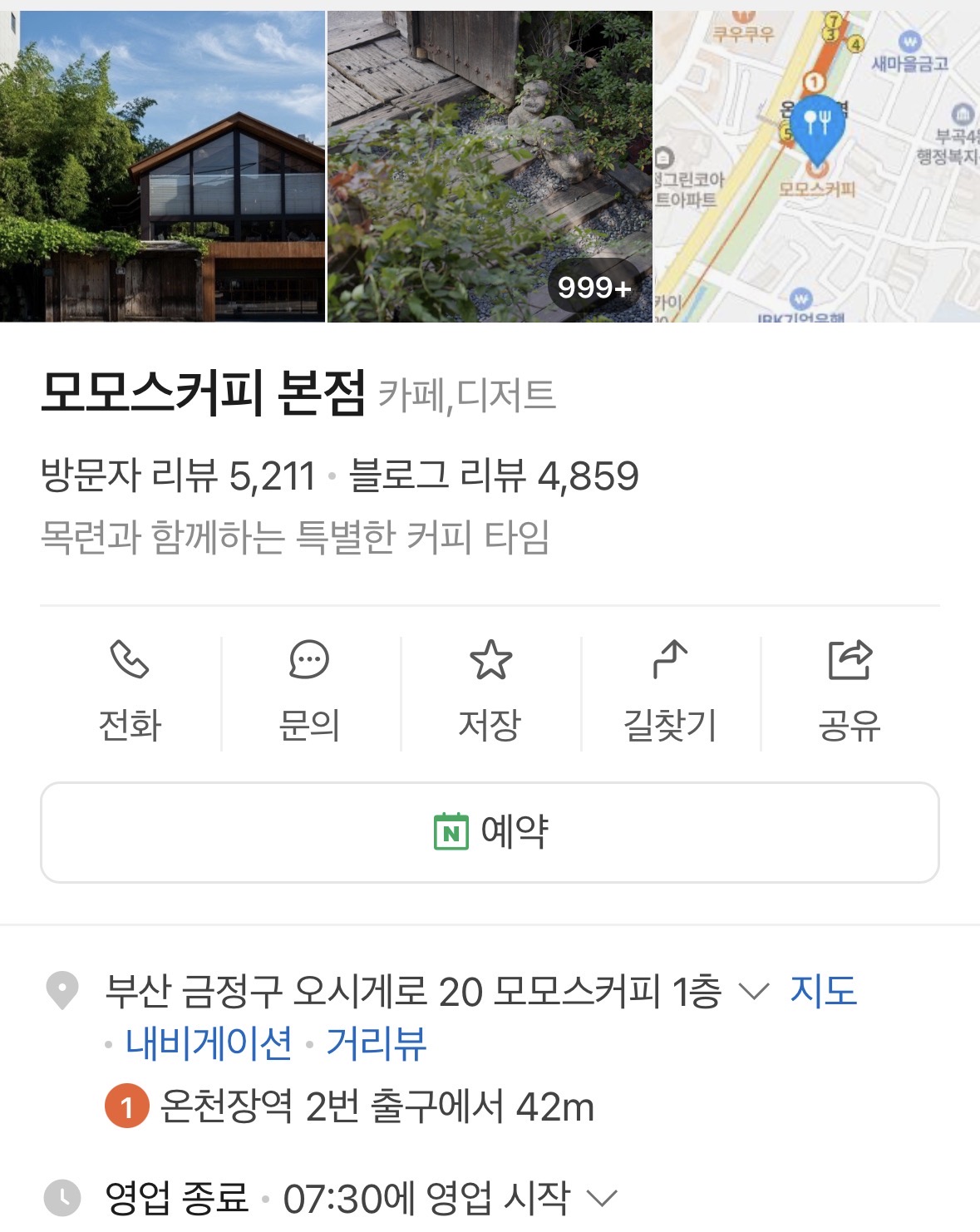The image size is (980, 1232).
Task: Open 거리뷰 street view
Action: point(376,1043)
